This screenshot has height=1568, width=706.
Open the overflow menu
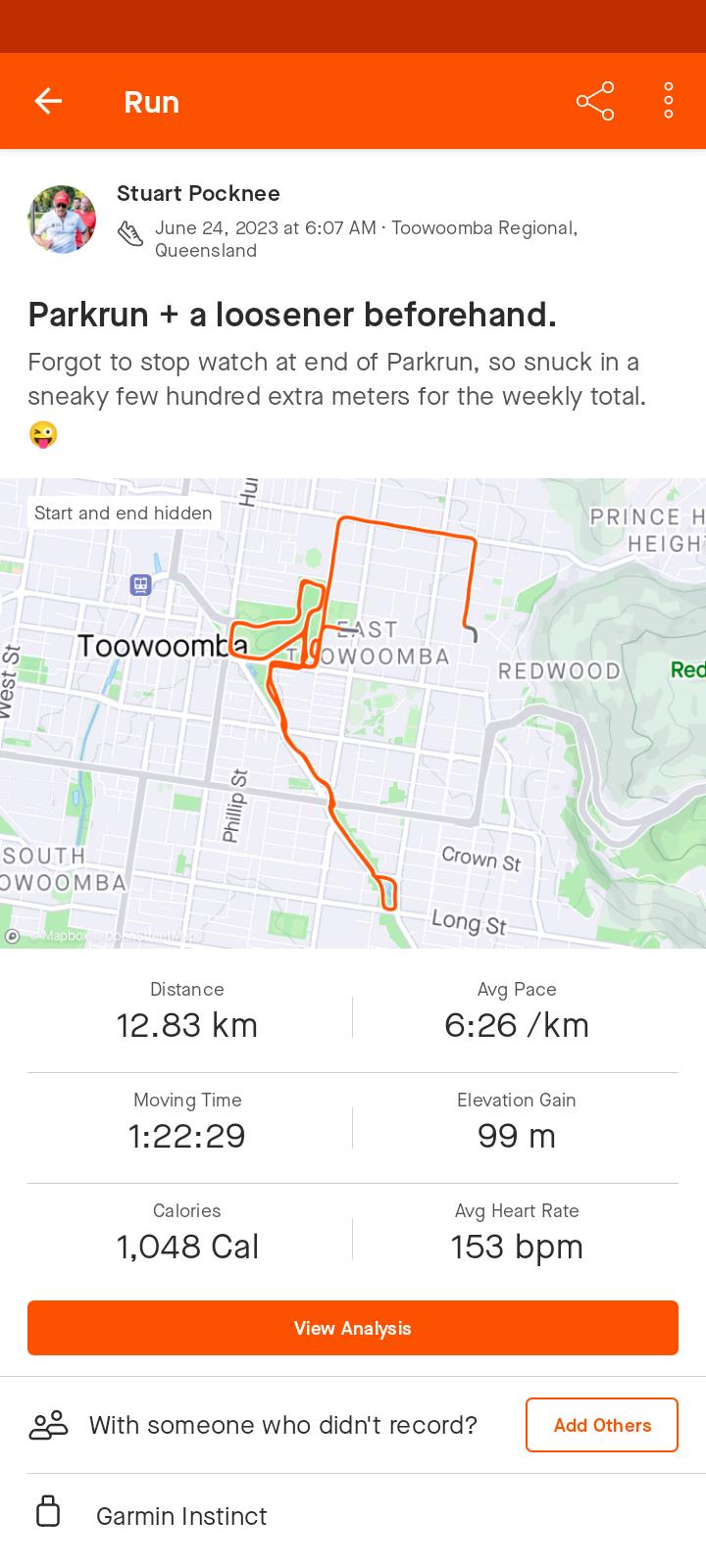pos(668,101)
